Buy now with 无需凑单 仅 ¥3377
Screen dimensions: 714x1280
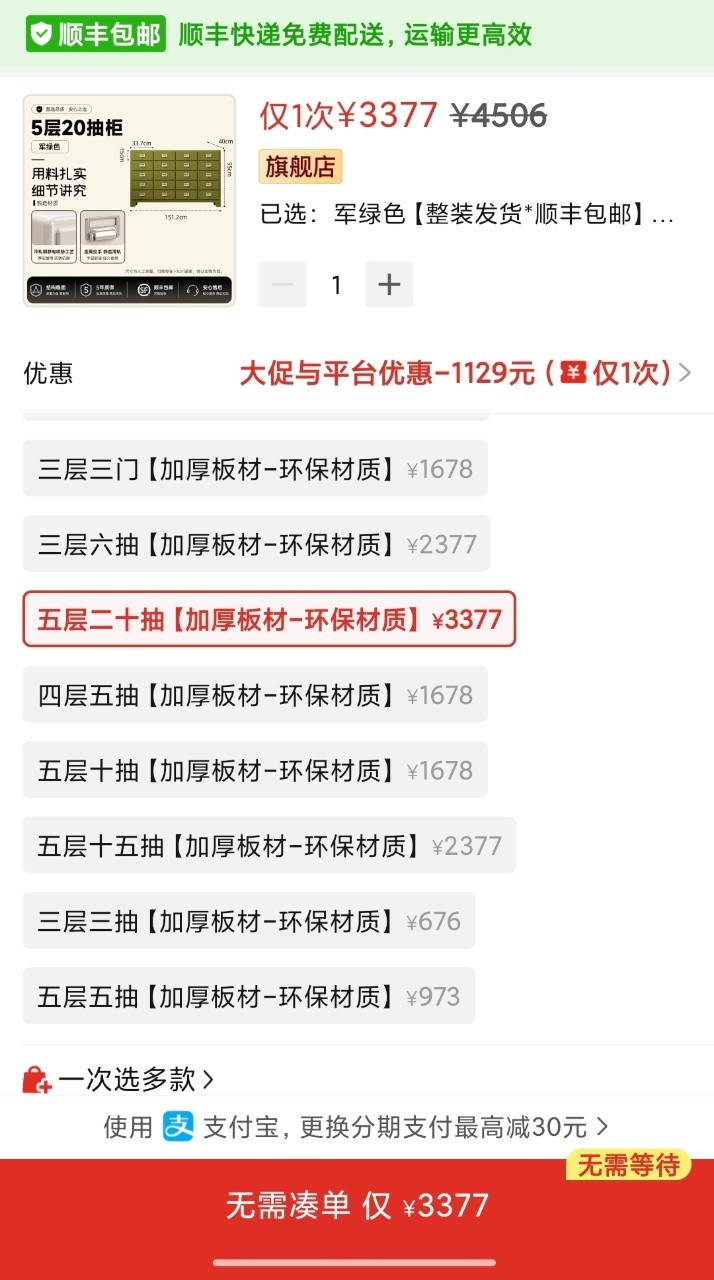click(357, 1205)
